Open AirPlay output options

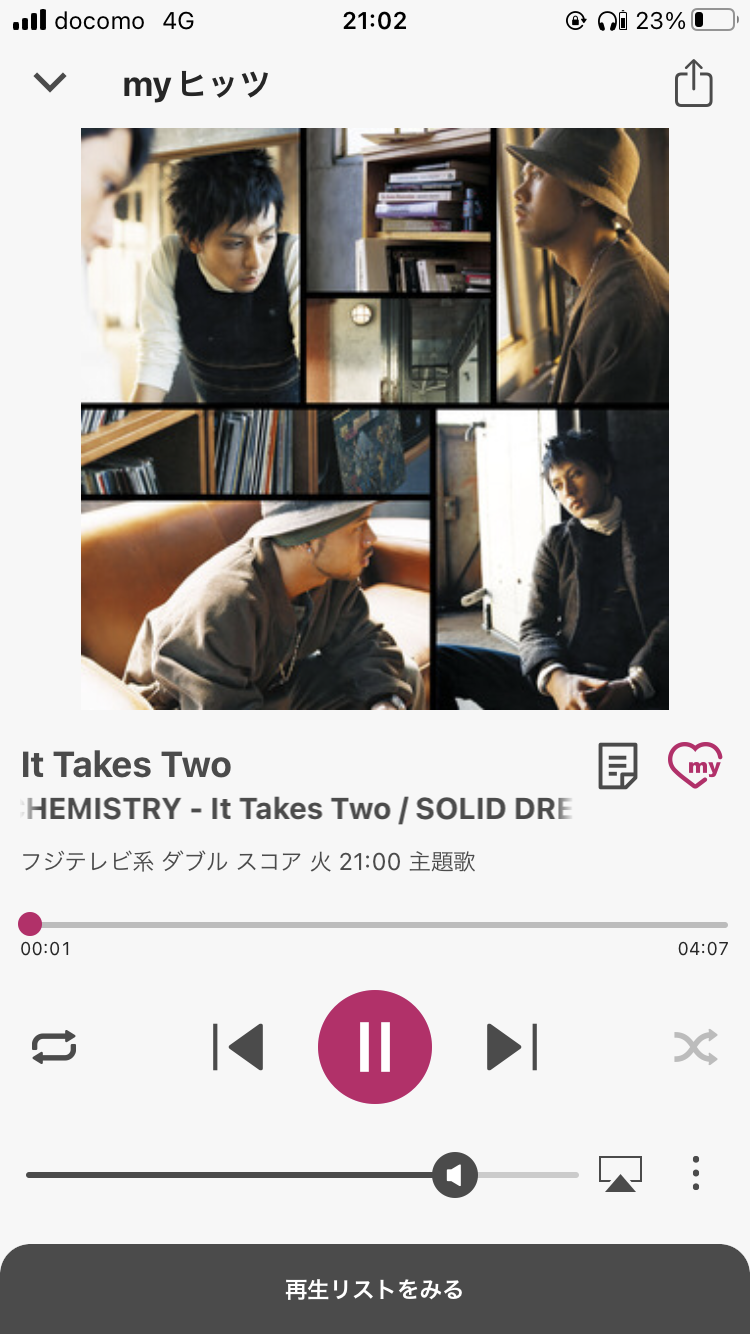coord(620,1174)
